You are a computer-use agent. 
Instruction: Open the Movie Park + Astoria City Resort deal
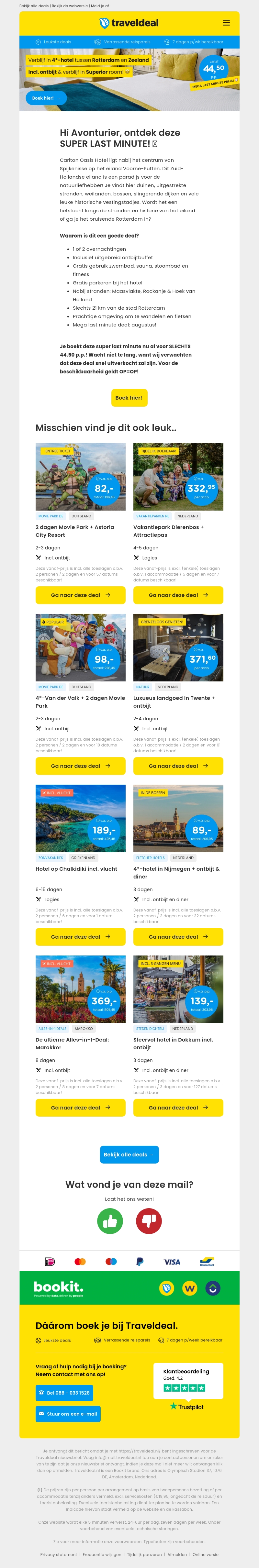[x=80, y=595]
